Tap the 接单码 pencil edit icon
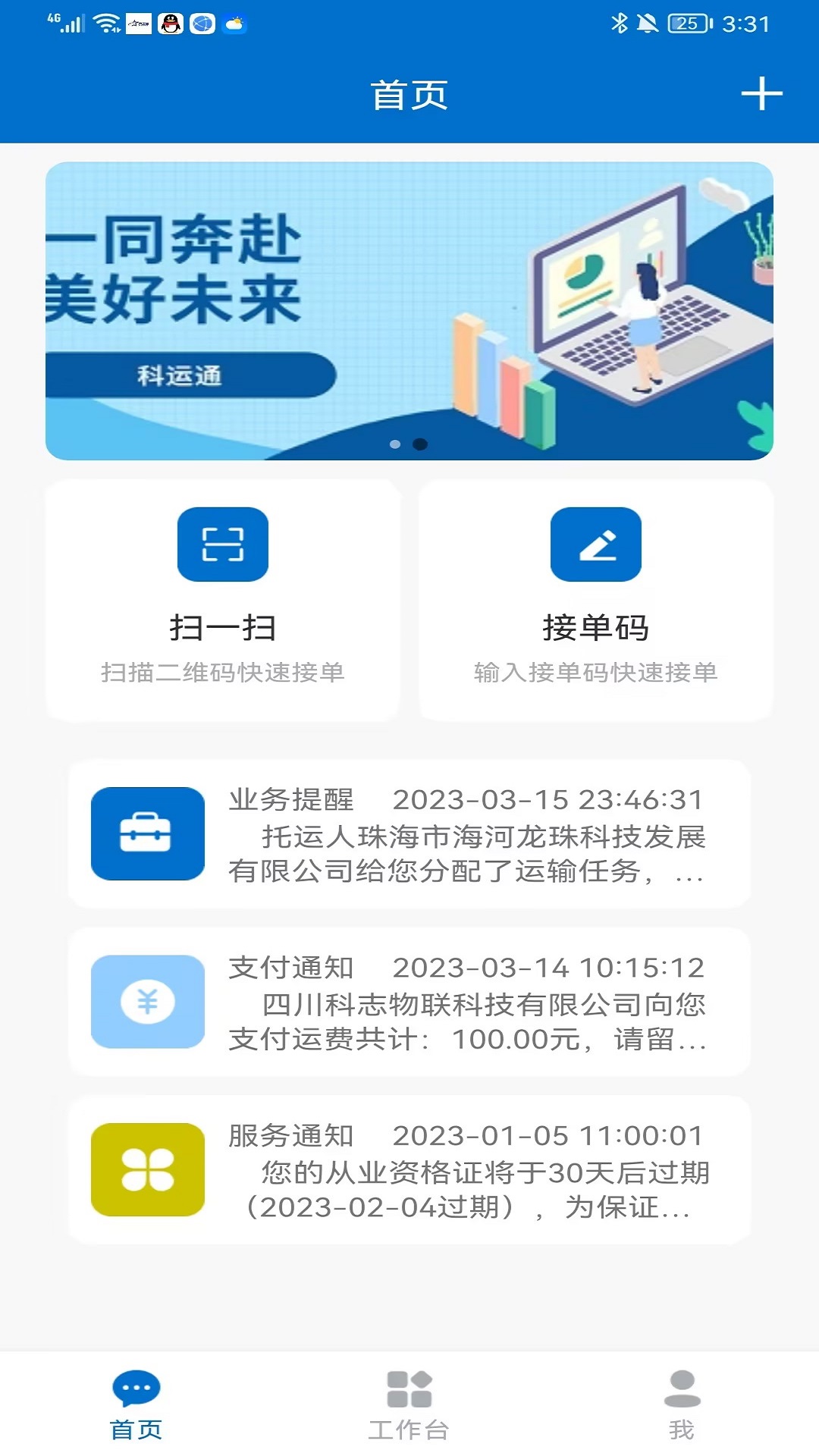The height and width of the screenshot is (1456, 819). (x=596, y=547)
